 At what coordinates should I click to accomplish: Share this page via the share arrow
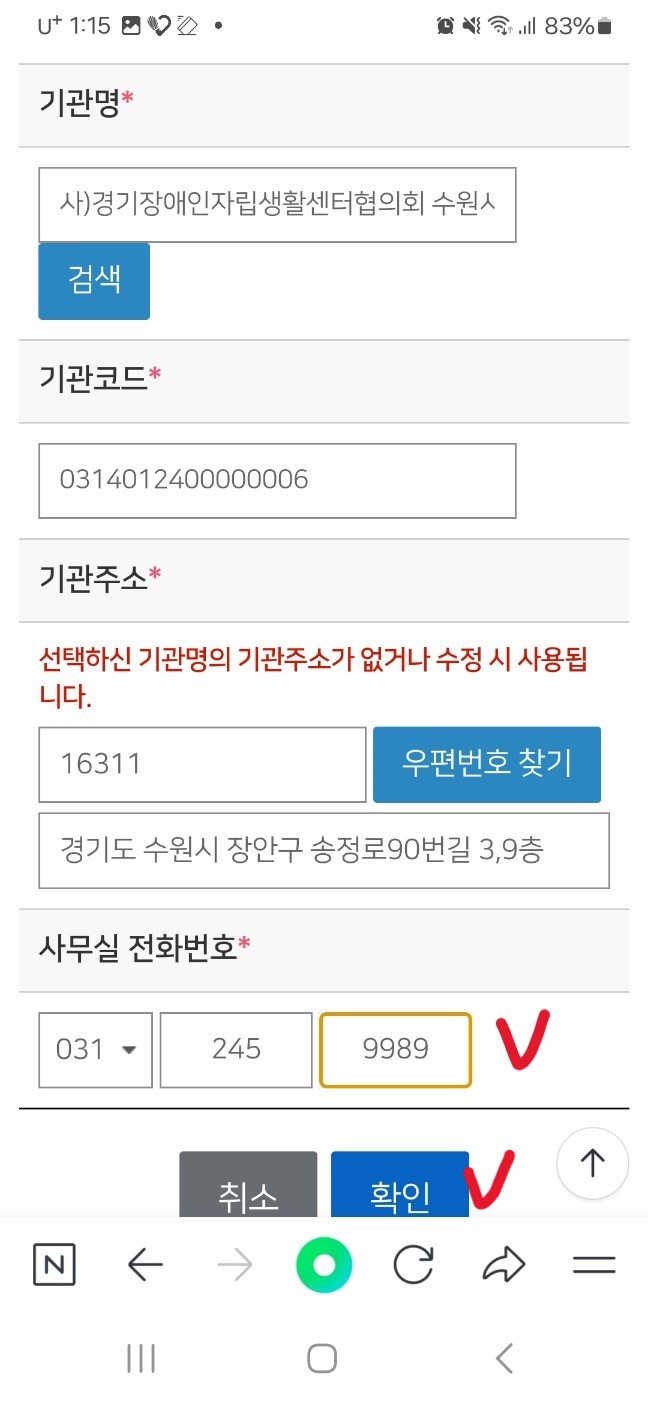[503, 1266]
